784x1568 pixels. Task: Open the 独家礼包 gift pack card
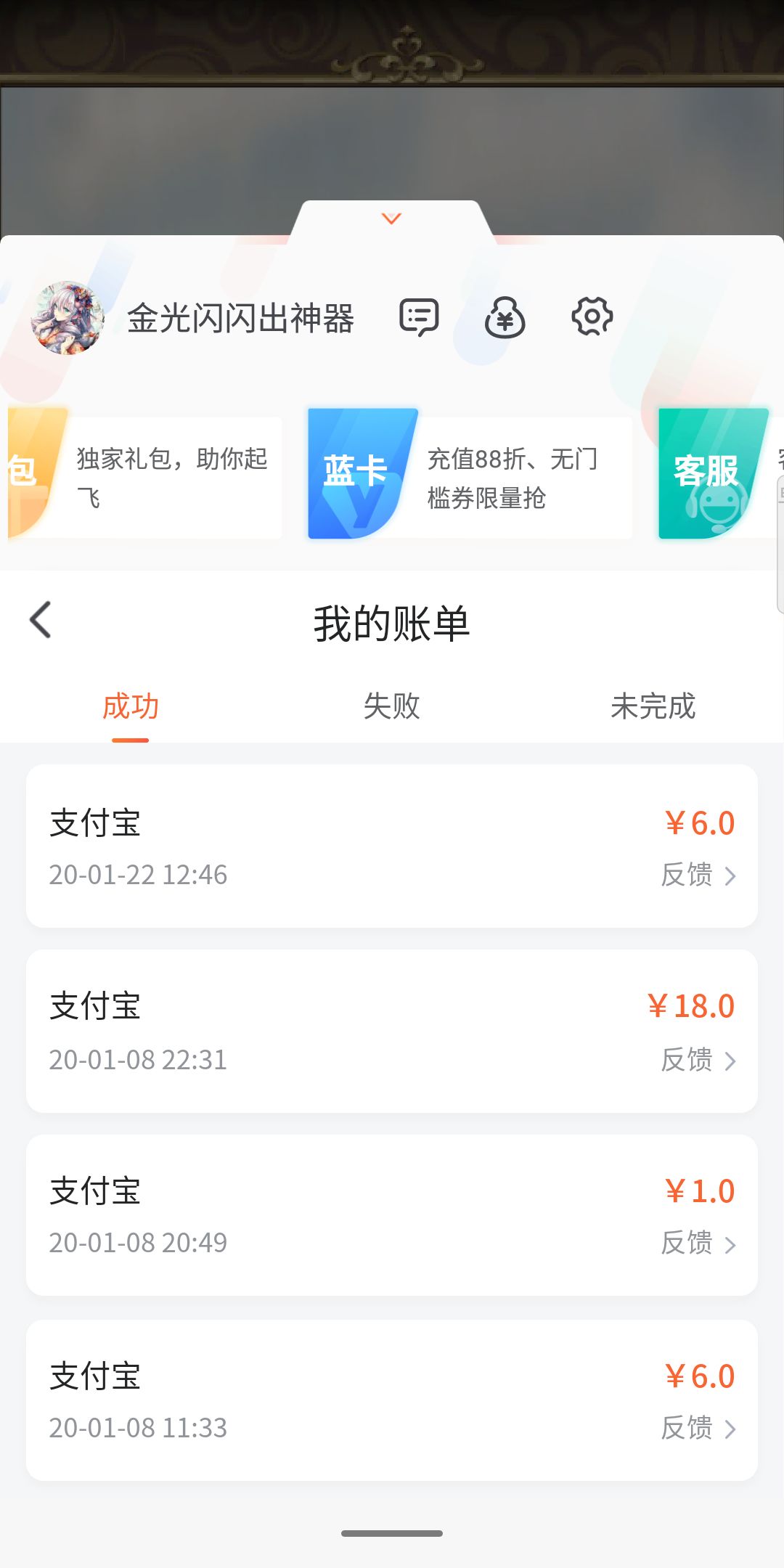(145, 476)
